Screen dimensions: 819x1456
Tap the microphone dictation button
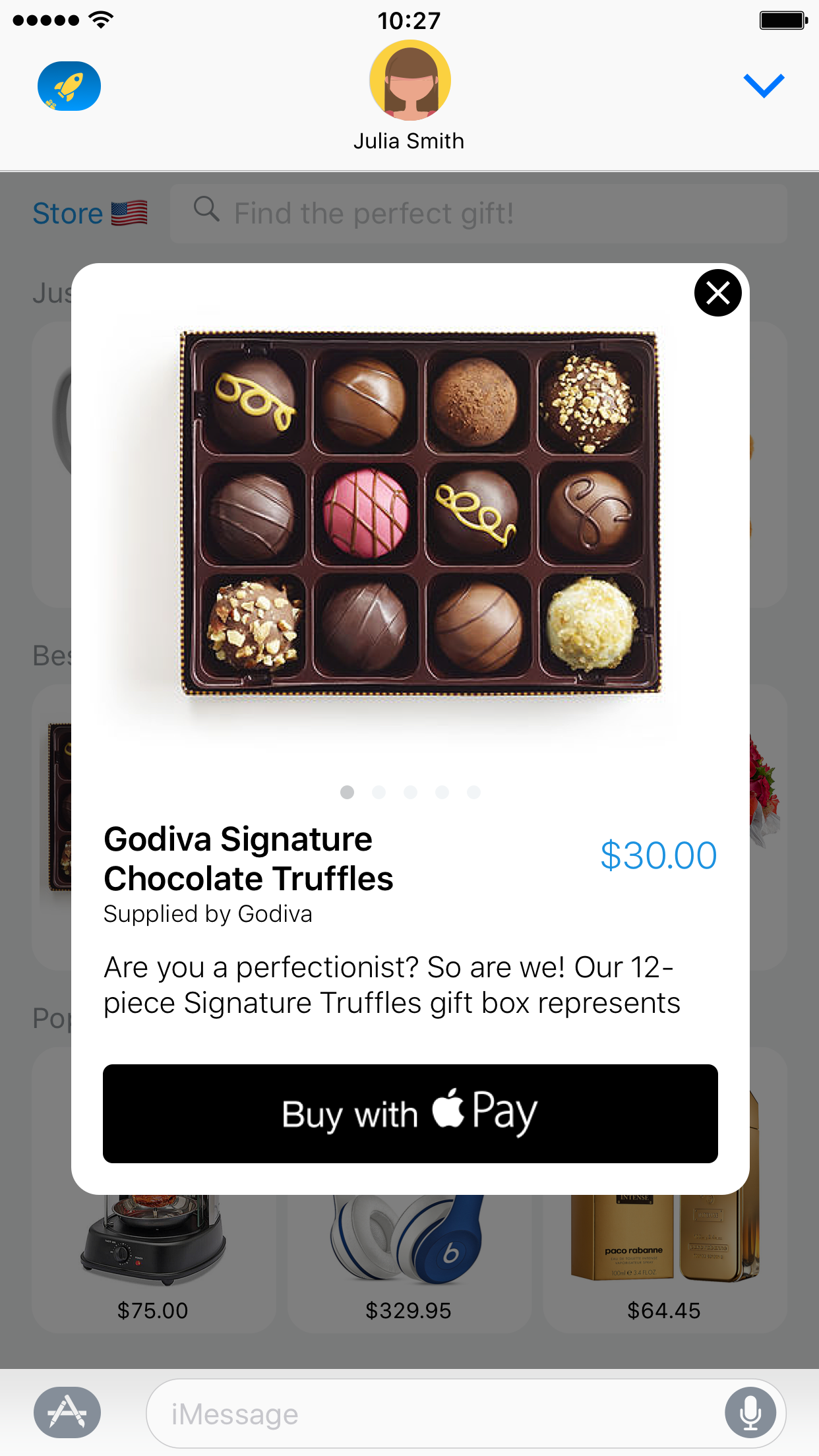click(x=750, y=1412)
